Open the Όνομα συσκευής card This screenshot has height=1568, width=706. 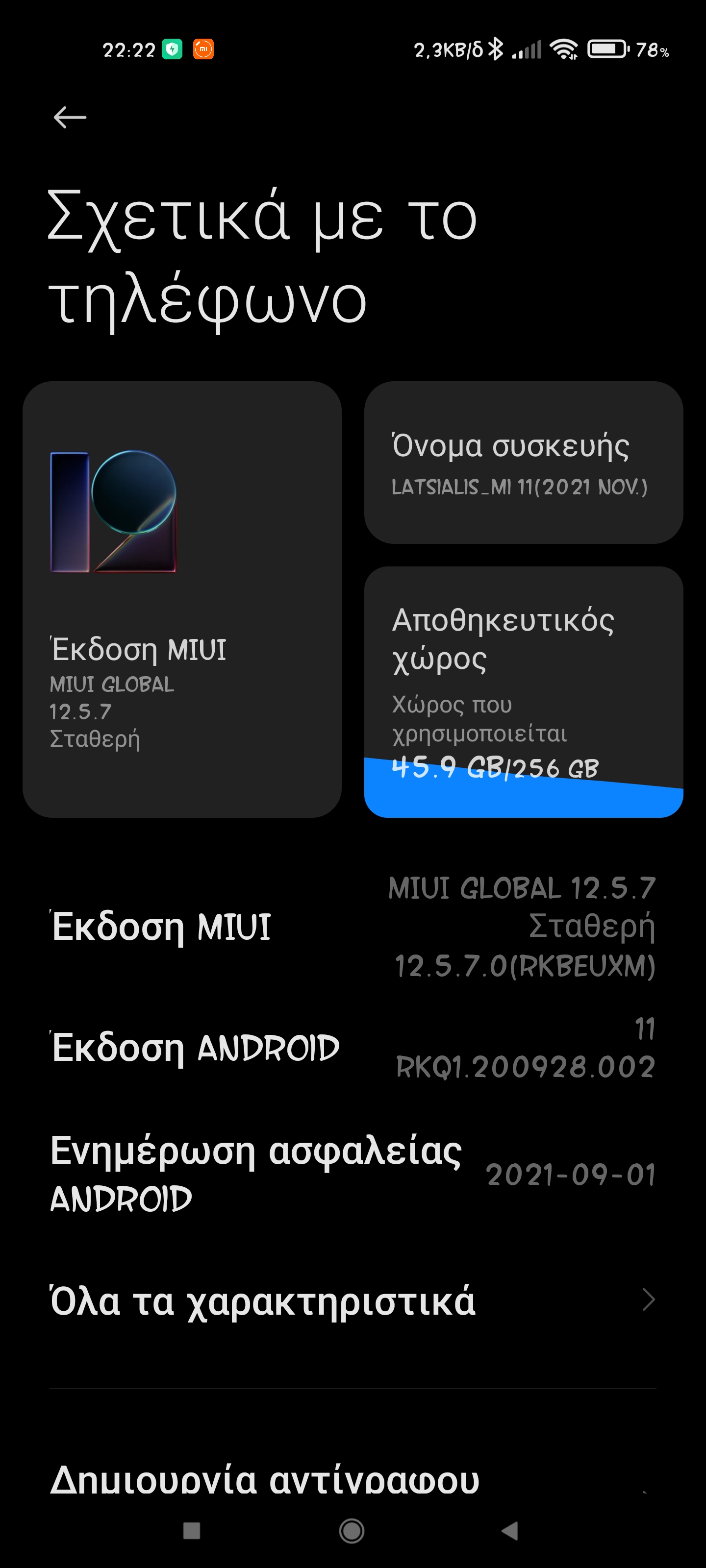pos(523,463)
